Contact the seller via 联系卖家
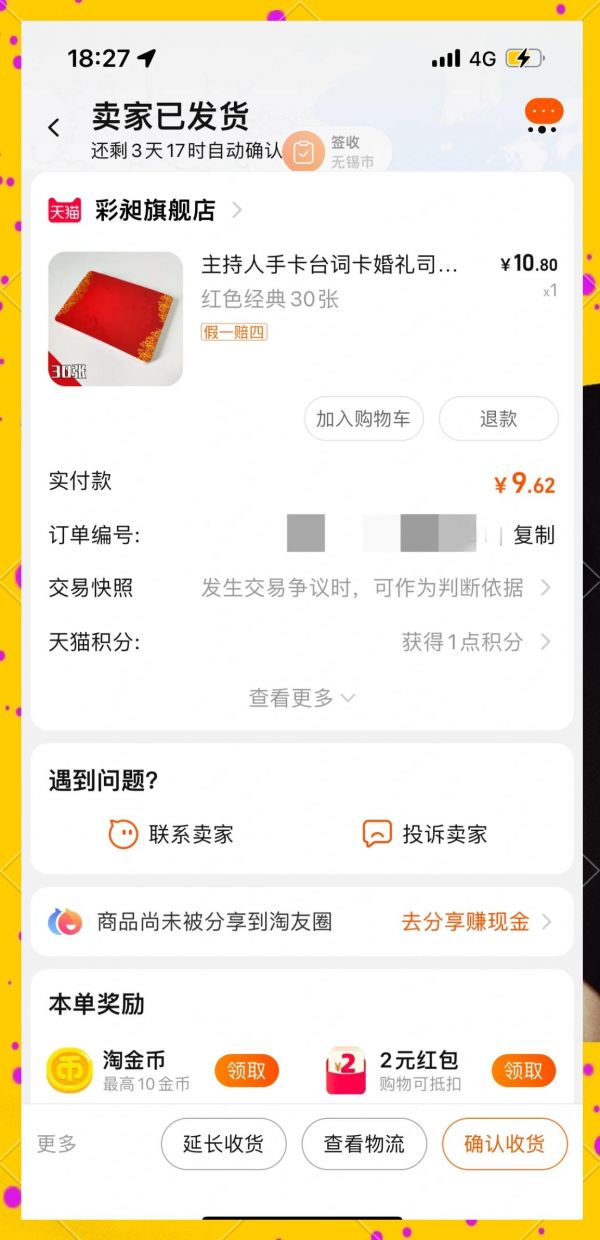The width and height of the screenshot is (600, 1240). (171, 834)
